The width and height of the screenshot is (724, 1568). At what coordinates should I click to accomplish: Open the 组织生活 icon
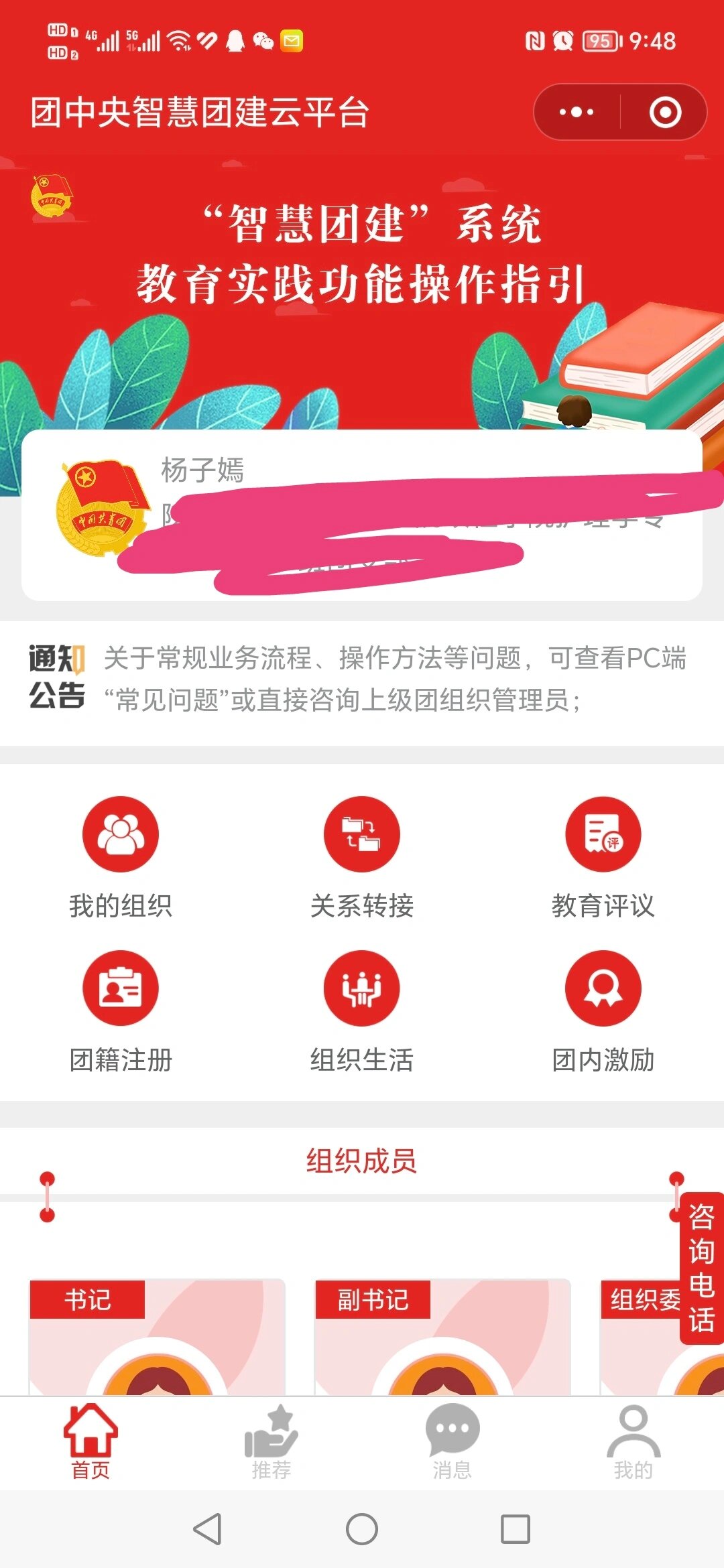[362, 988]
